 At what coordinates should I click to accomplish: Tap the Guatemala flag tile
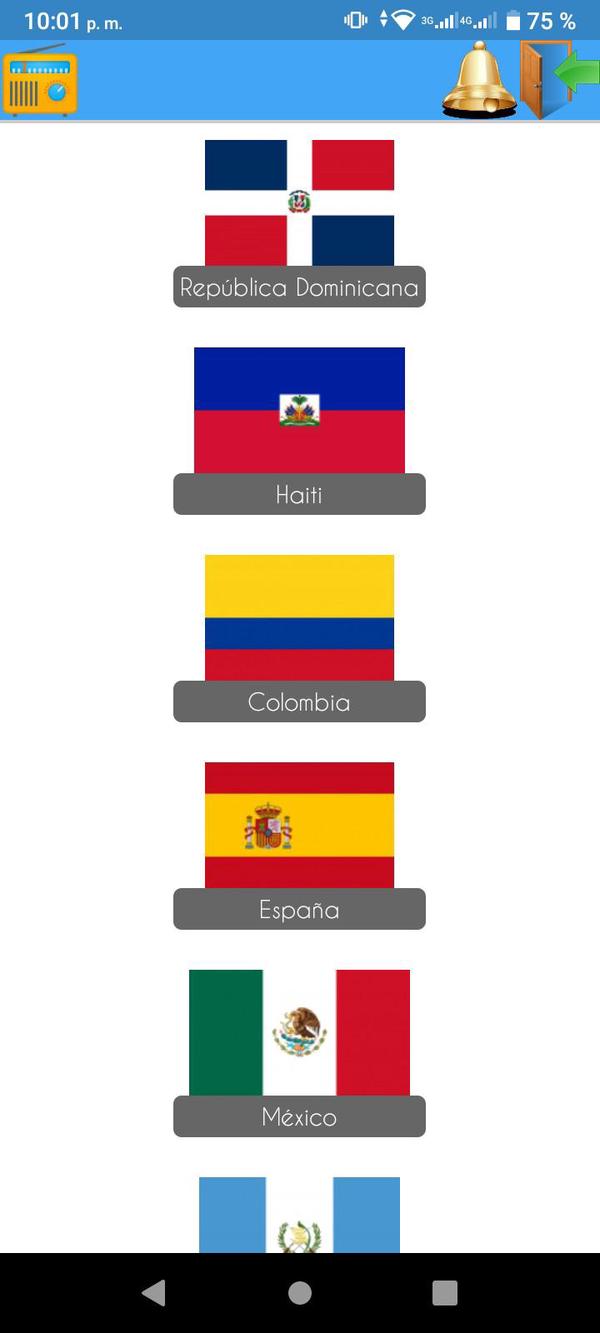click(x=299, y=1215)
